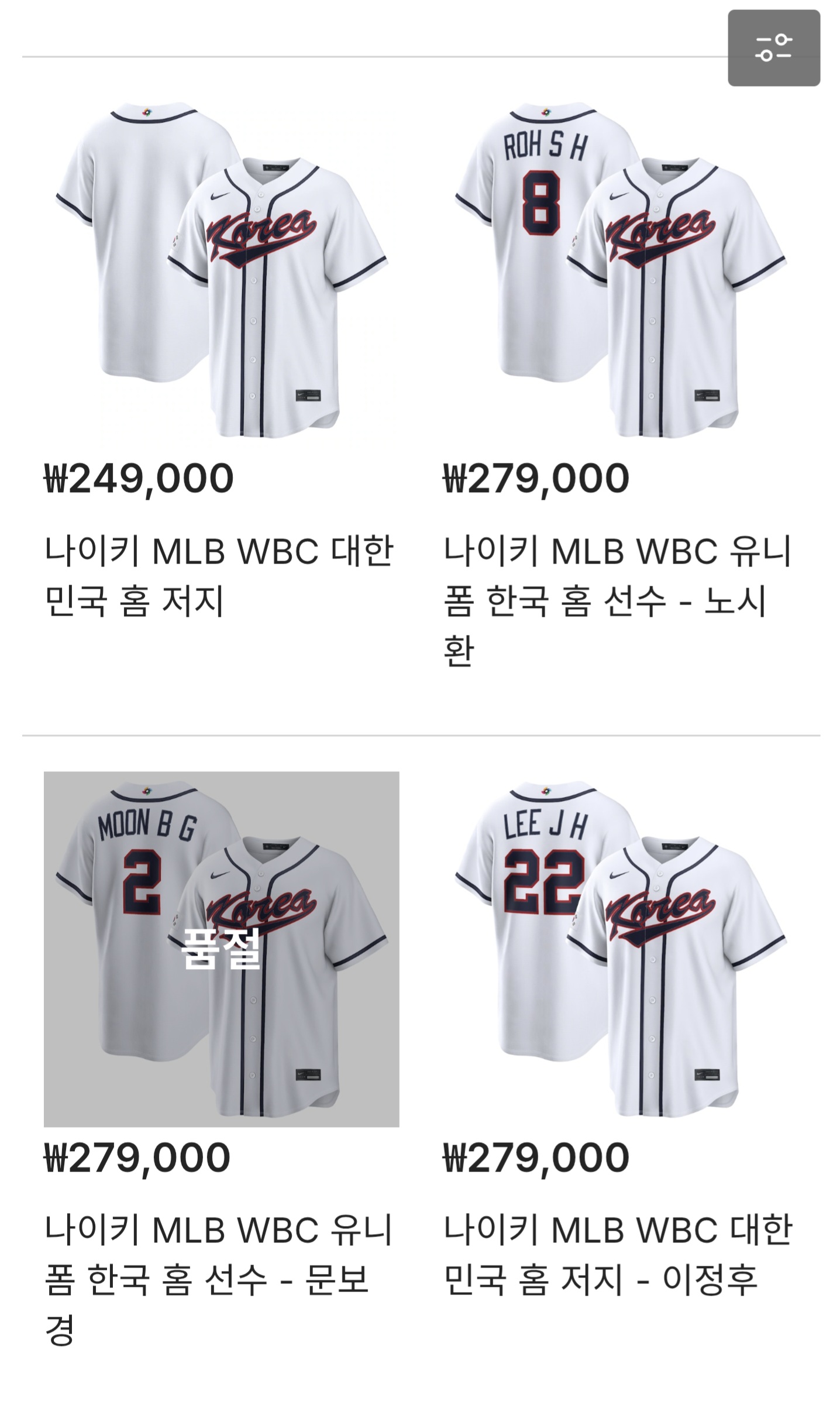View the ROH S H number 8 jersey
The height and width of the screenshot is (1401, 840).
620,270
